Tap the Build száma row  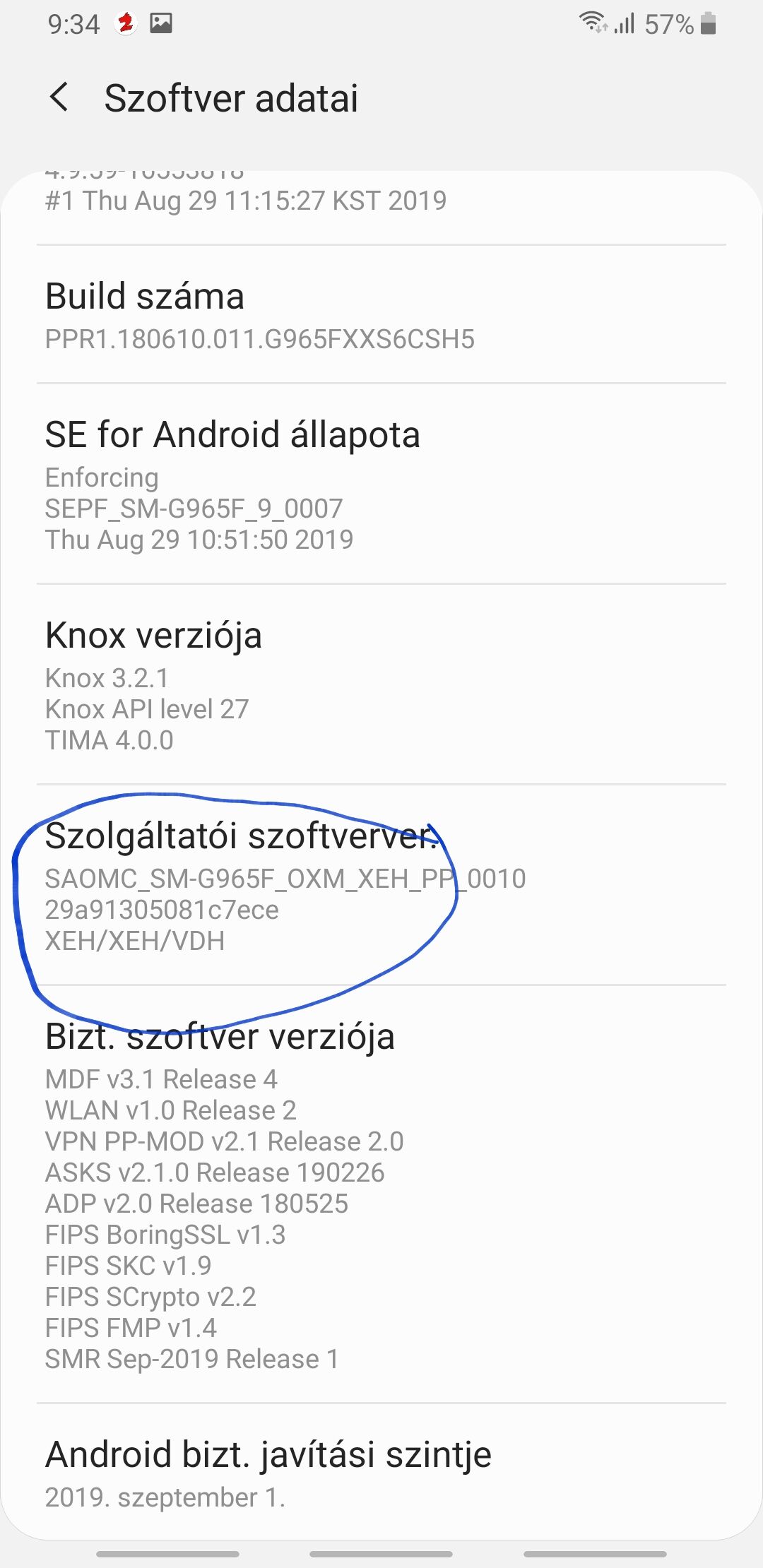[381, 314]
